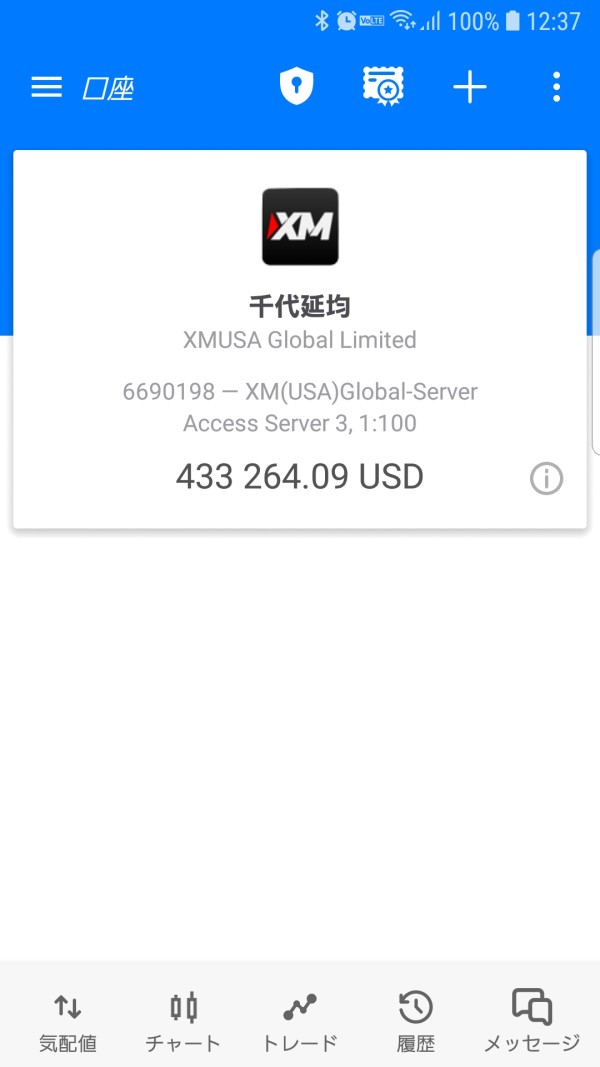Open the certificate icon
Viewport: 600px width, 1067px height.
coord(382,88)
